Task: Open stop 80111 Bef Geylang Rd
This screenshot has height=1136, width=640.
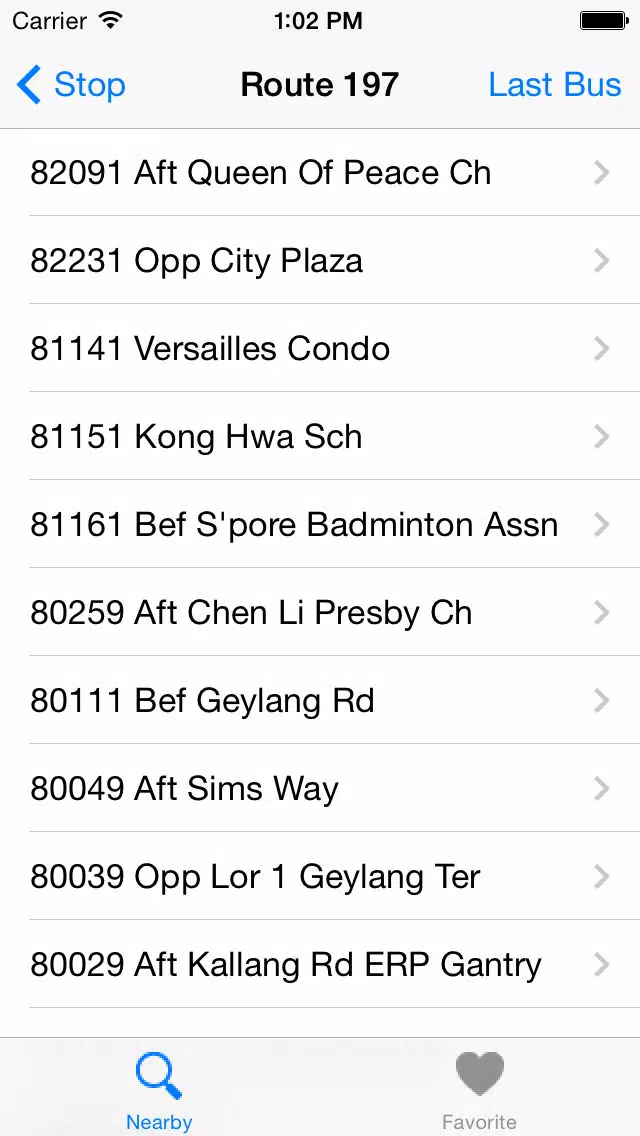Action: click(320, 701)
